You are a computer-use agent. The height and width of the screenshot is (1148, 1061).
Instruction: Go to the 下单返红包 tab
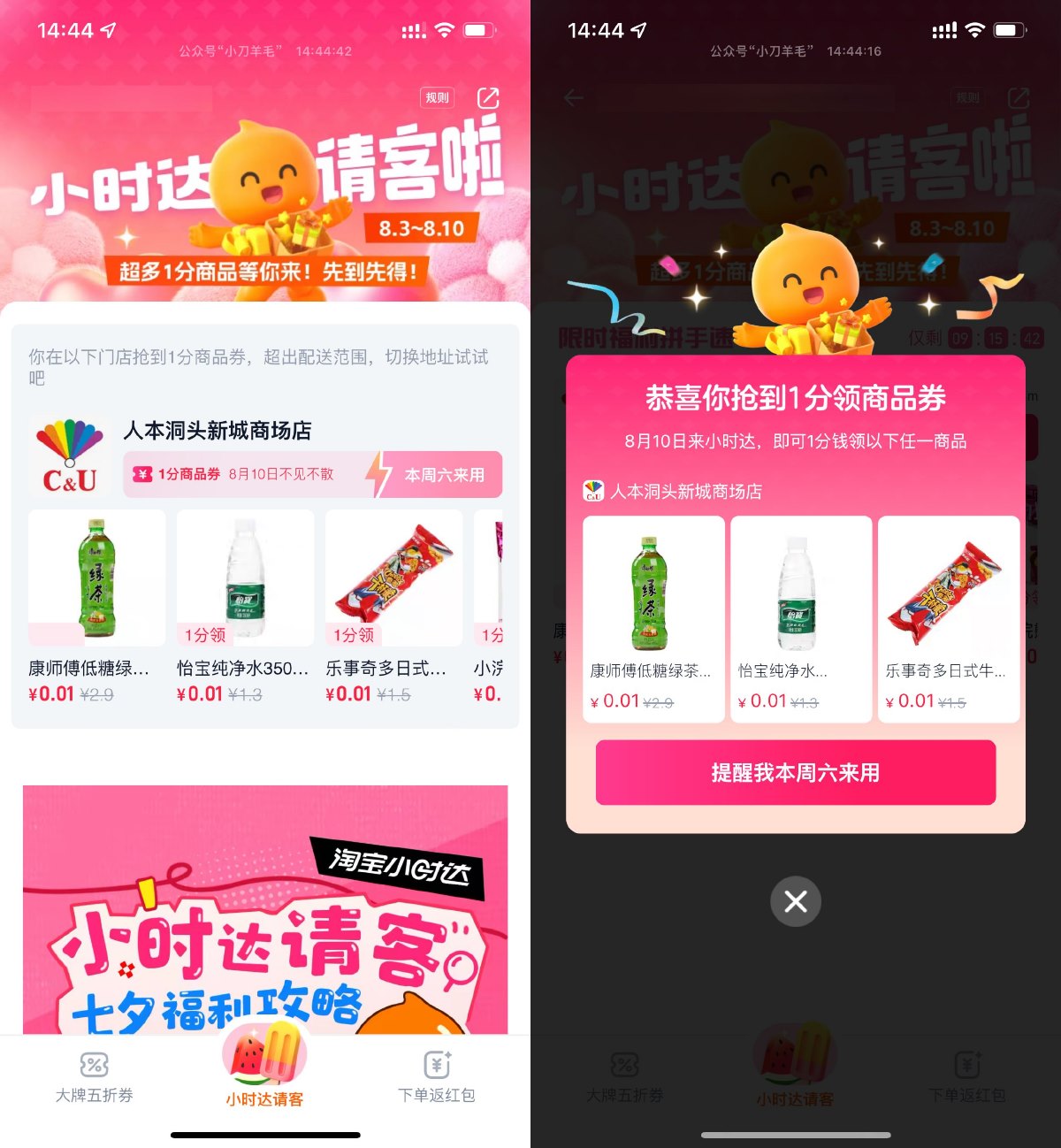[437, 1077]
